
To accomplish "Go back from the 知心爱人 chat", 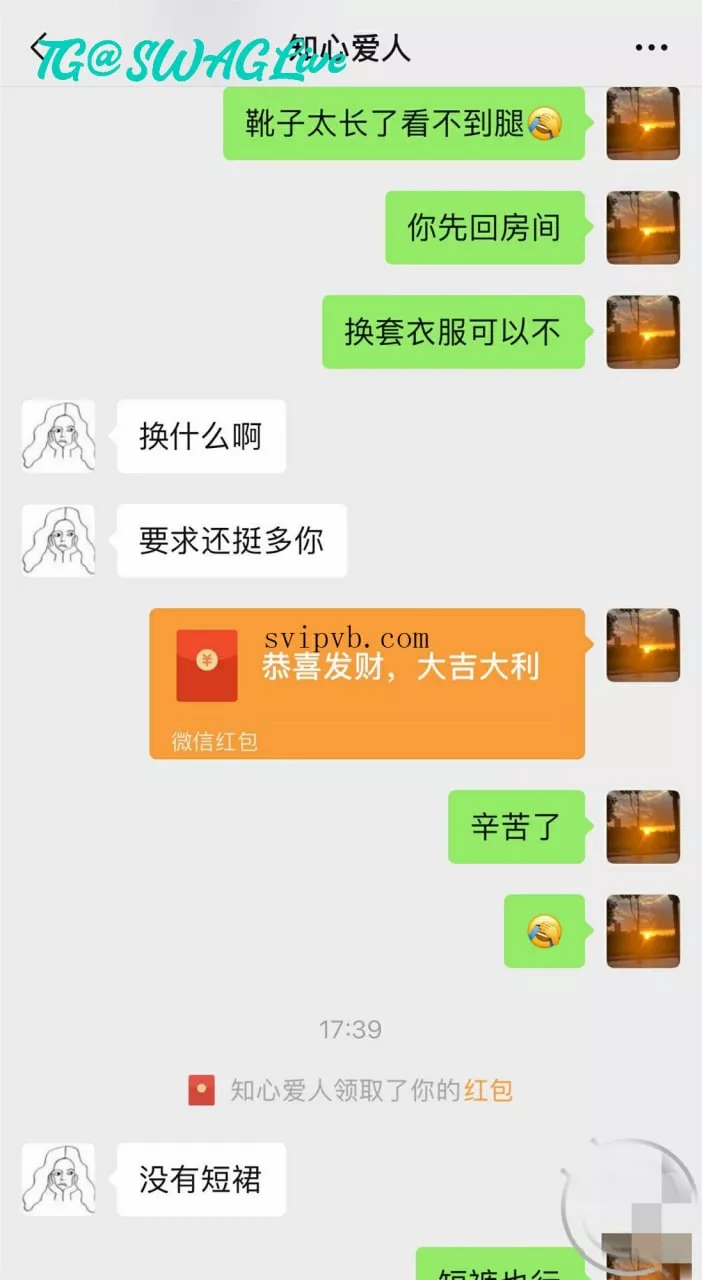I will point(40,47).
